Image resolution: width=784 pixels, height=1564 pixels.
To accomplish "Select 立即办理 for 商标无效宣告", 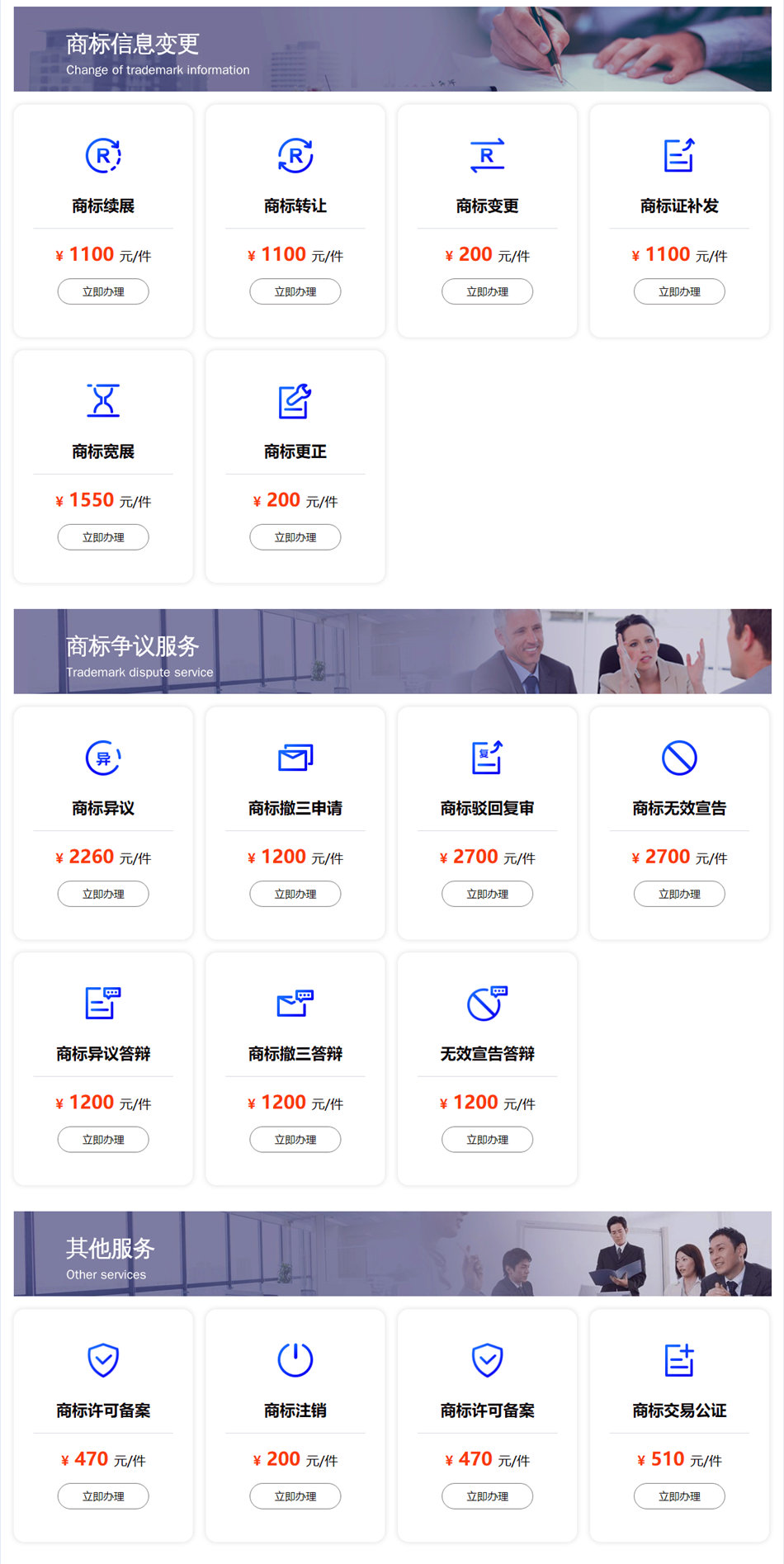I will click(679, 894).
